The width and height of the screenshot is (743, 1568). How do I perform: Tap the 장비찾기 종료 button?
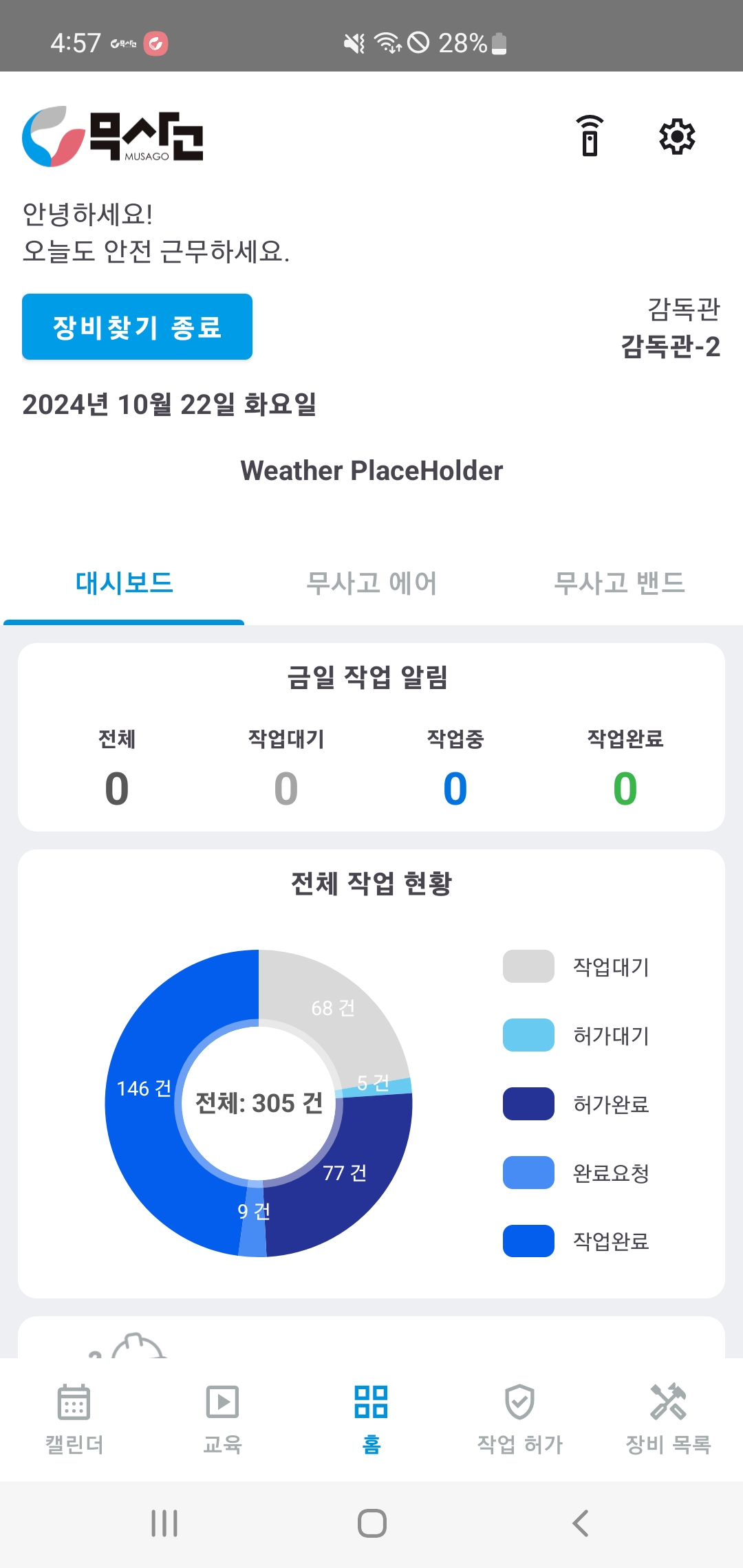(137, 327)
